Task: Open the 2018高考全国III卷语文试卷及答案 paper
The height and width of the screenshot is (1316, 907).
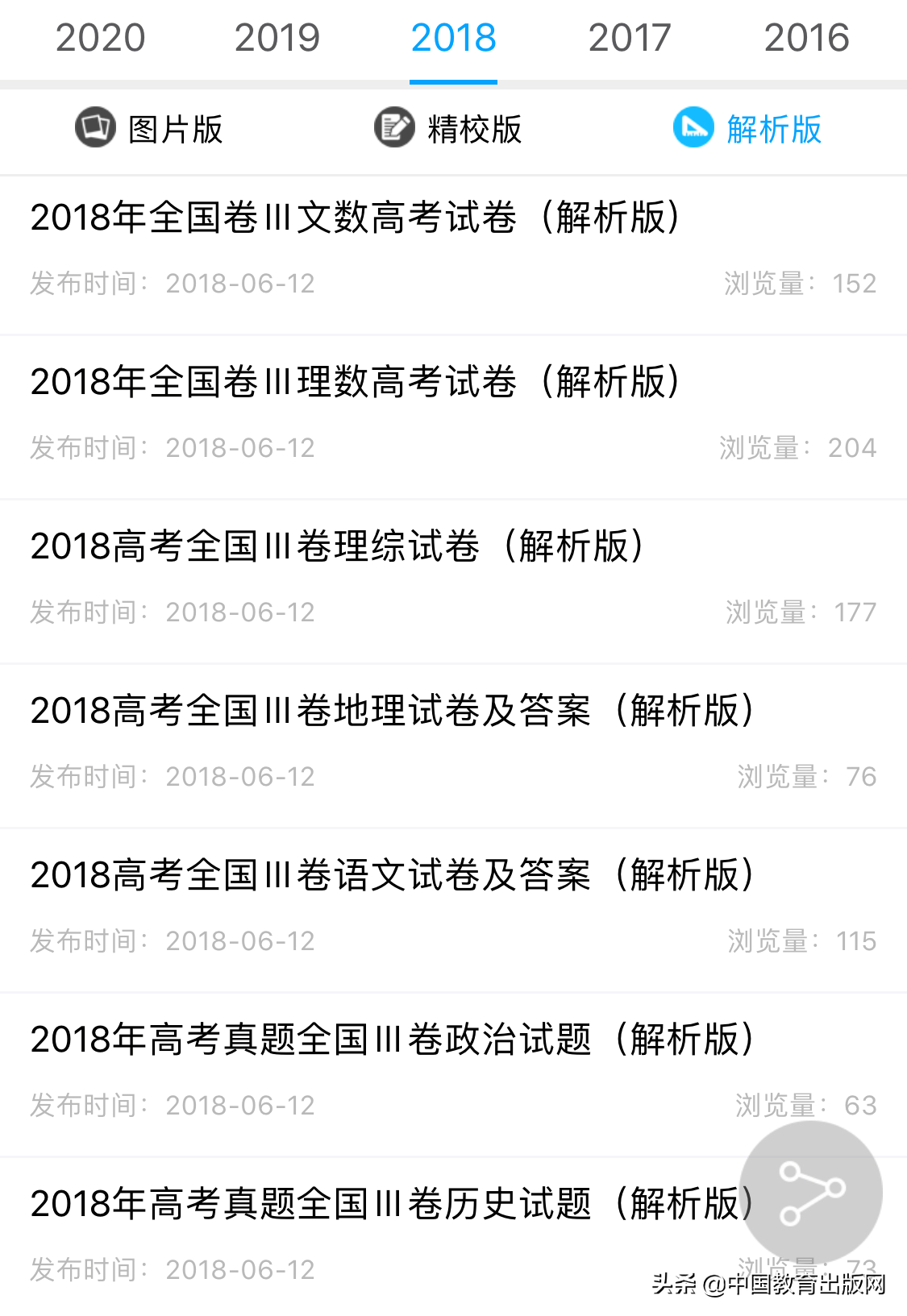Action: [x=391, y=874]
